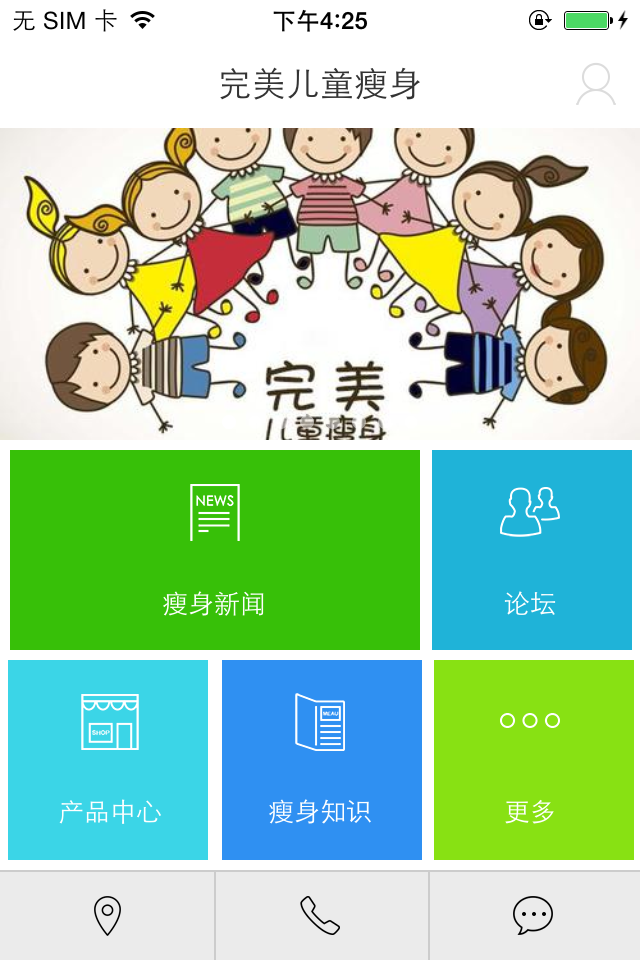Open the chat message bubble icon
The image size is (640, 960).
point(533,916)
